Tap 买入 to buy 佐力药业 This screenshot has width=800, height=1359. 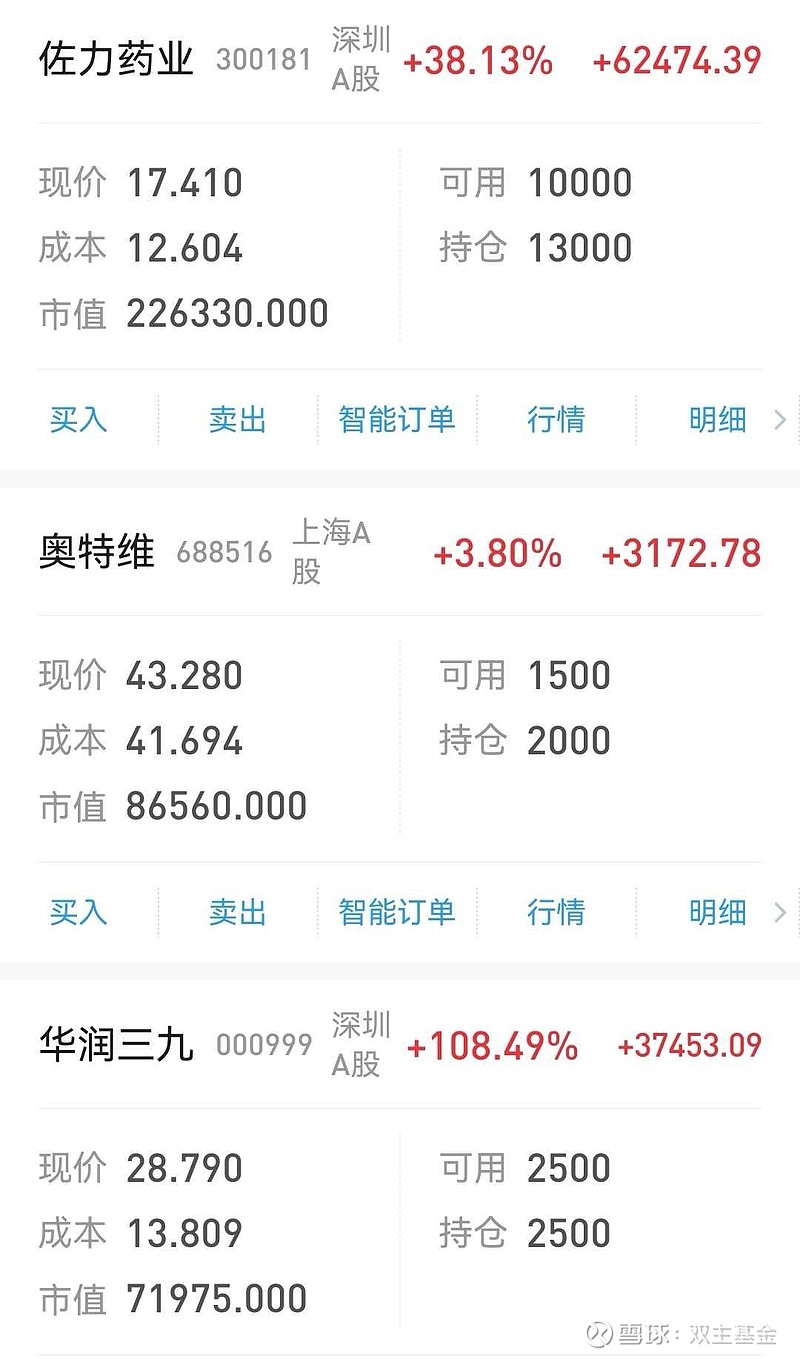coord(78,420)
